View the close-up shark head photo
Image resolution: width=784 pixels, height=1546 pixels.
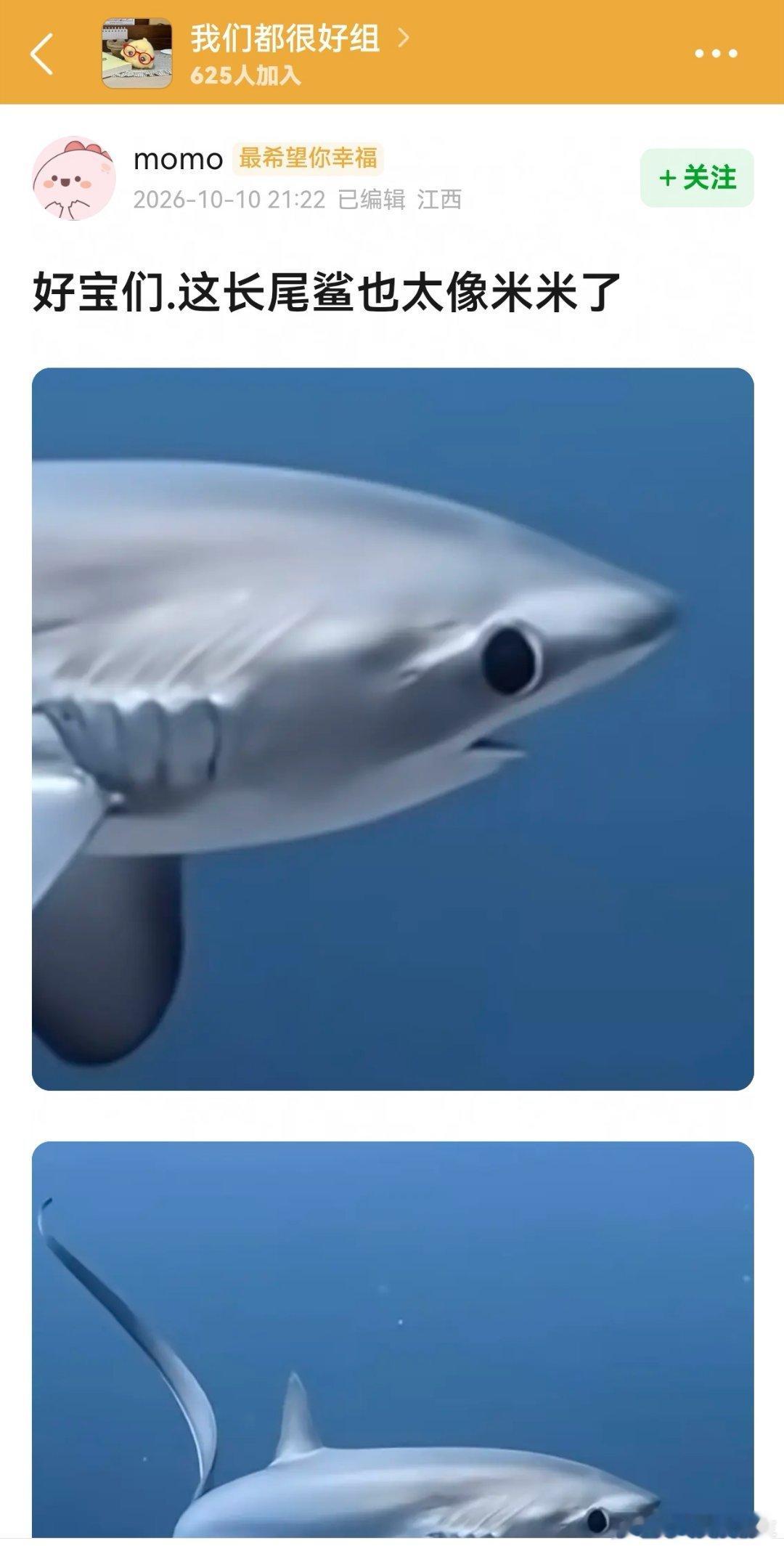tap(393, 729)
